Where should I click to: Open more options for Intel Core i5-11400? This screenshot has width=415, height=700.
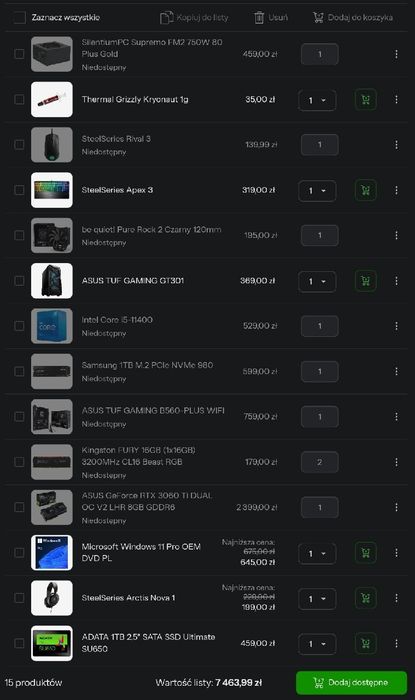[x=396, y=326]
